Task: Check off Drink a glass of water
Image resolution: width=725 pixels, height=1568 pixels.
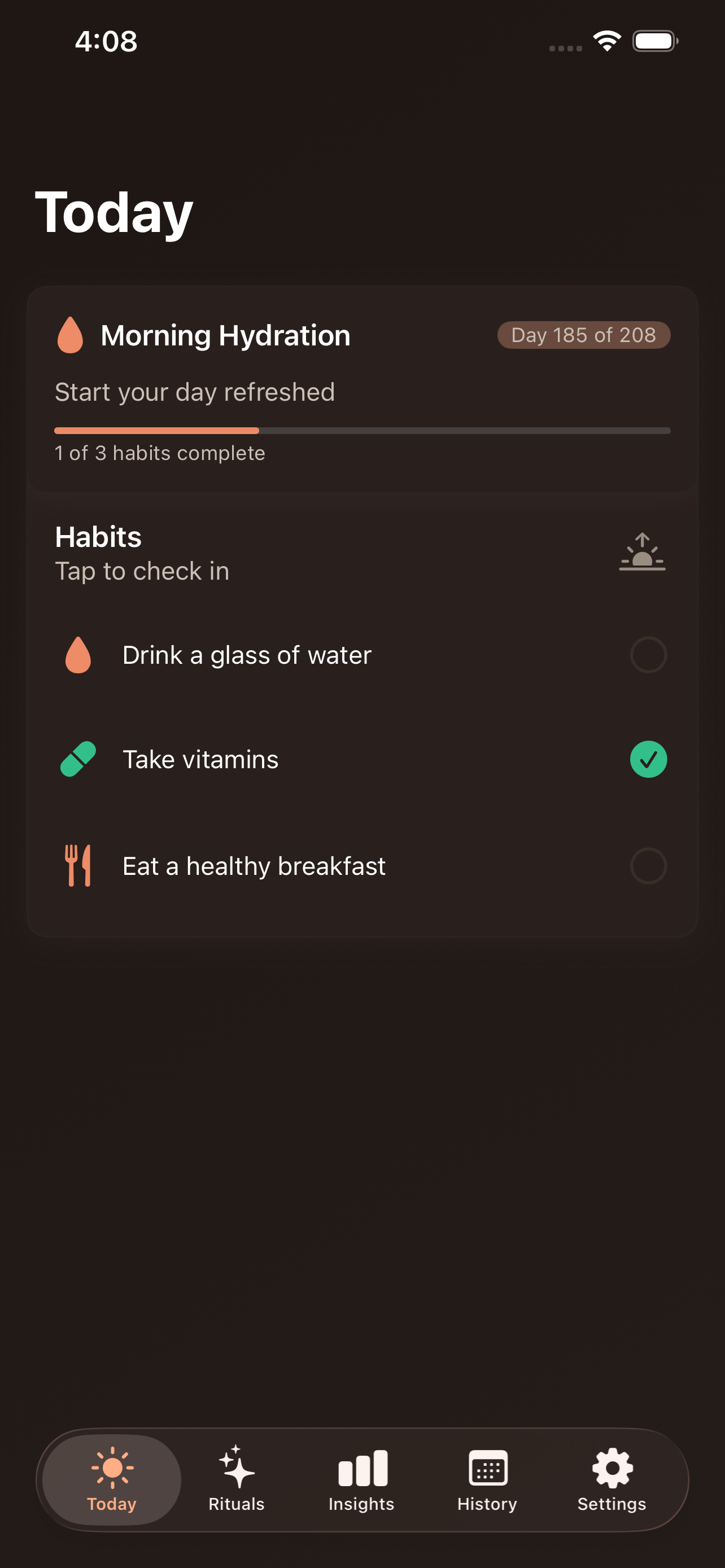Action: 648,655
